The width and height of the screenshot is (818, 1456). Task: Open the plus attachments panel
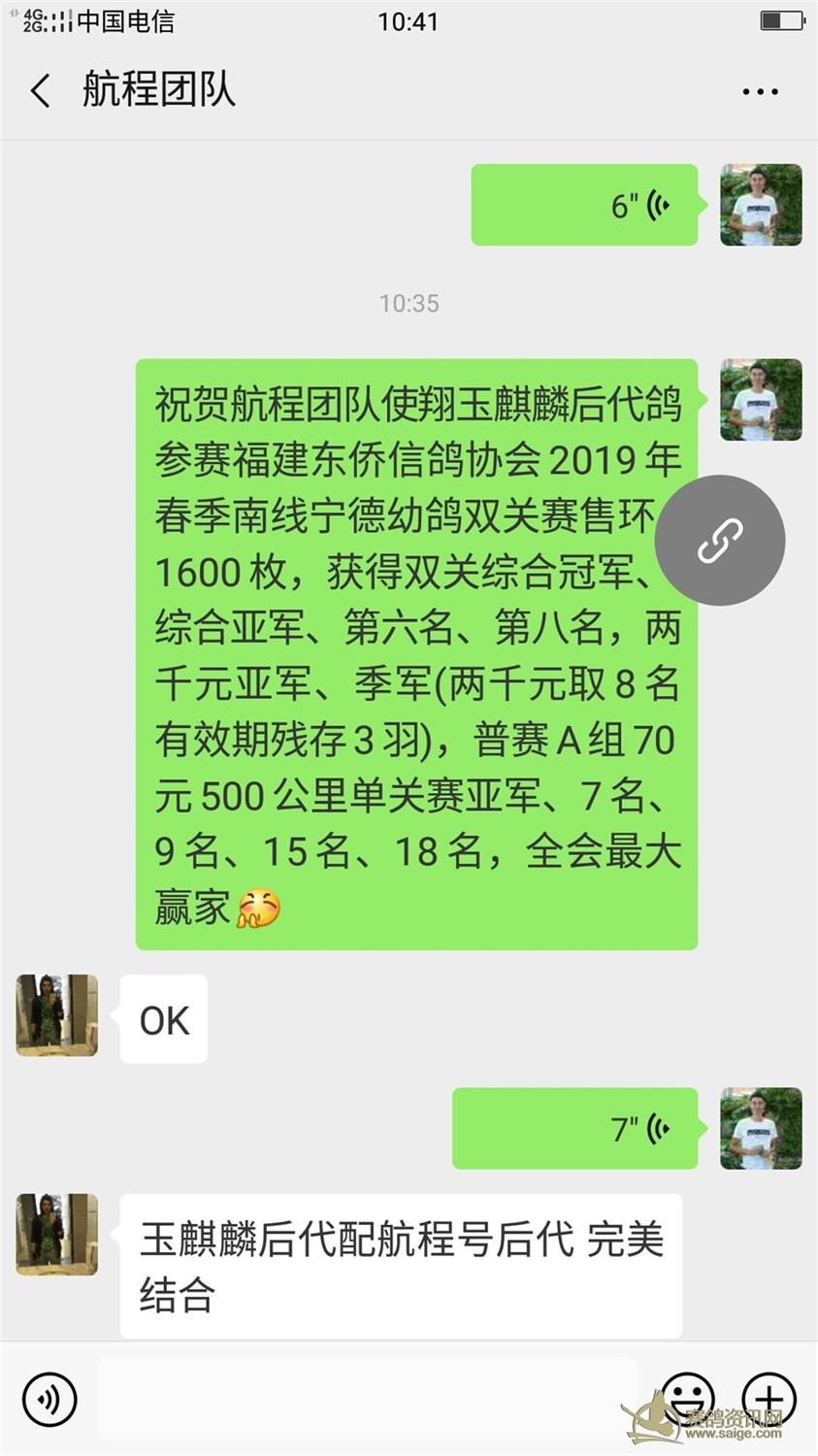pos(769,1399)
